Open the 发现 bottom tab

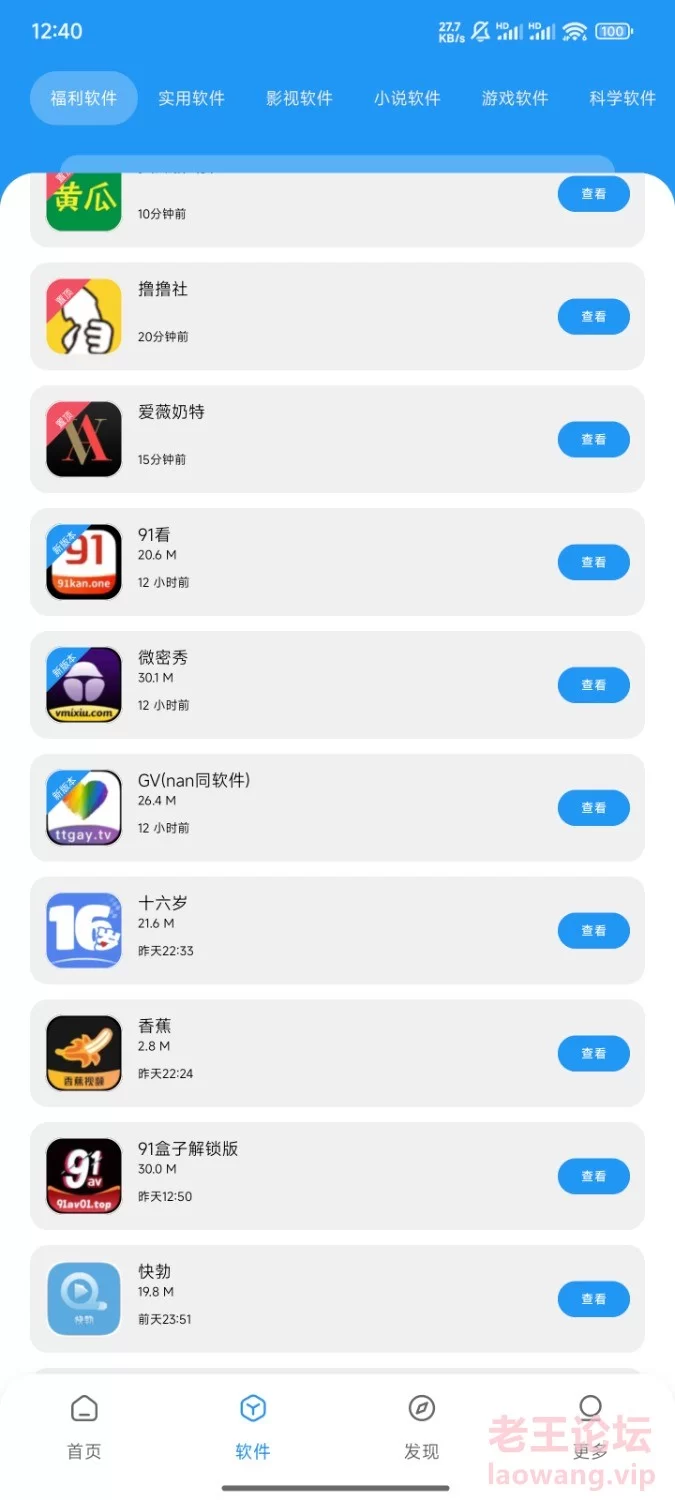[x=422, y=1428]
